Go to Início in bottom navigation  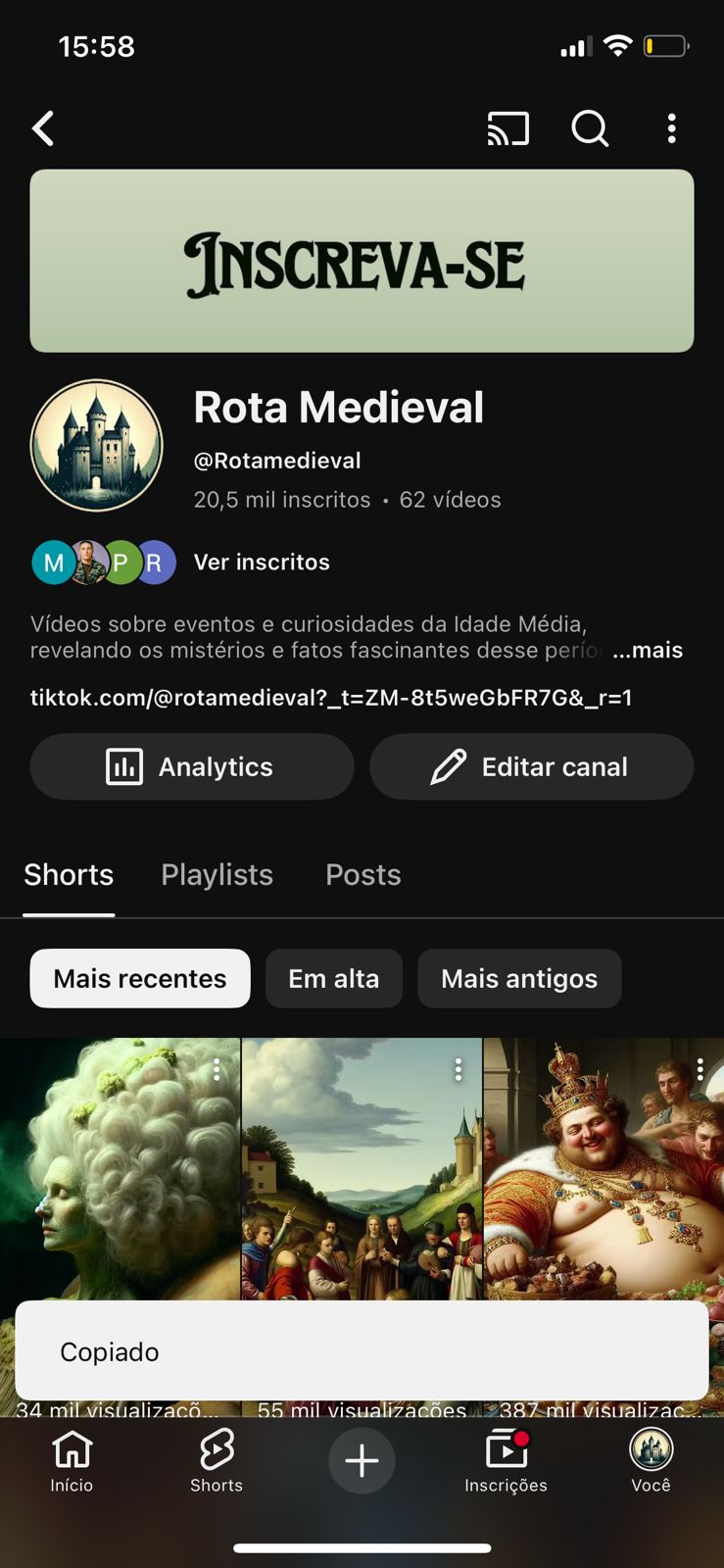click(72, 1460)
